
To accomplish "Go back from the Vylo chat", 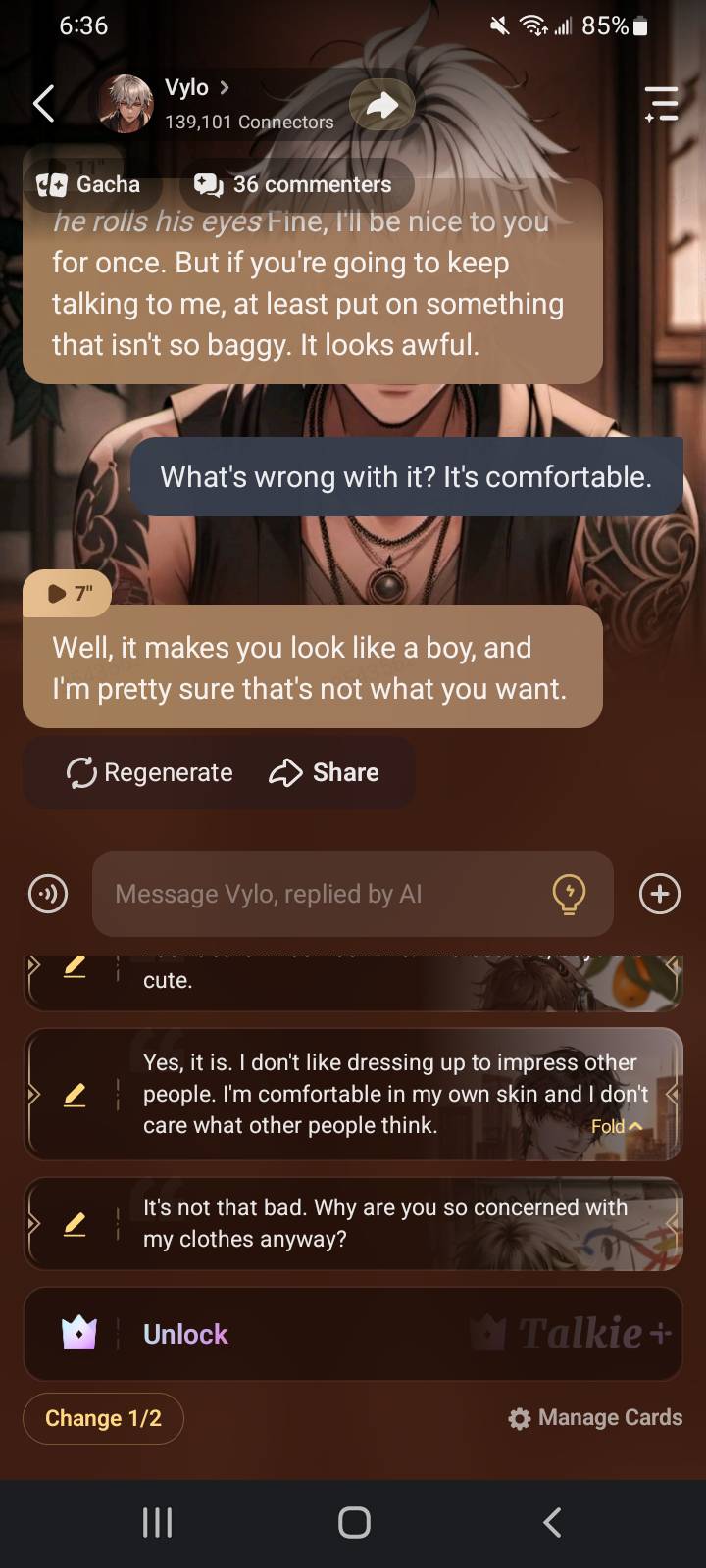I will pos(44,104).
